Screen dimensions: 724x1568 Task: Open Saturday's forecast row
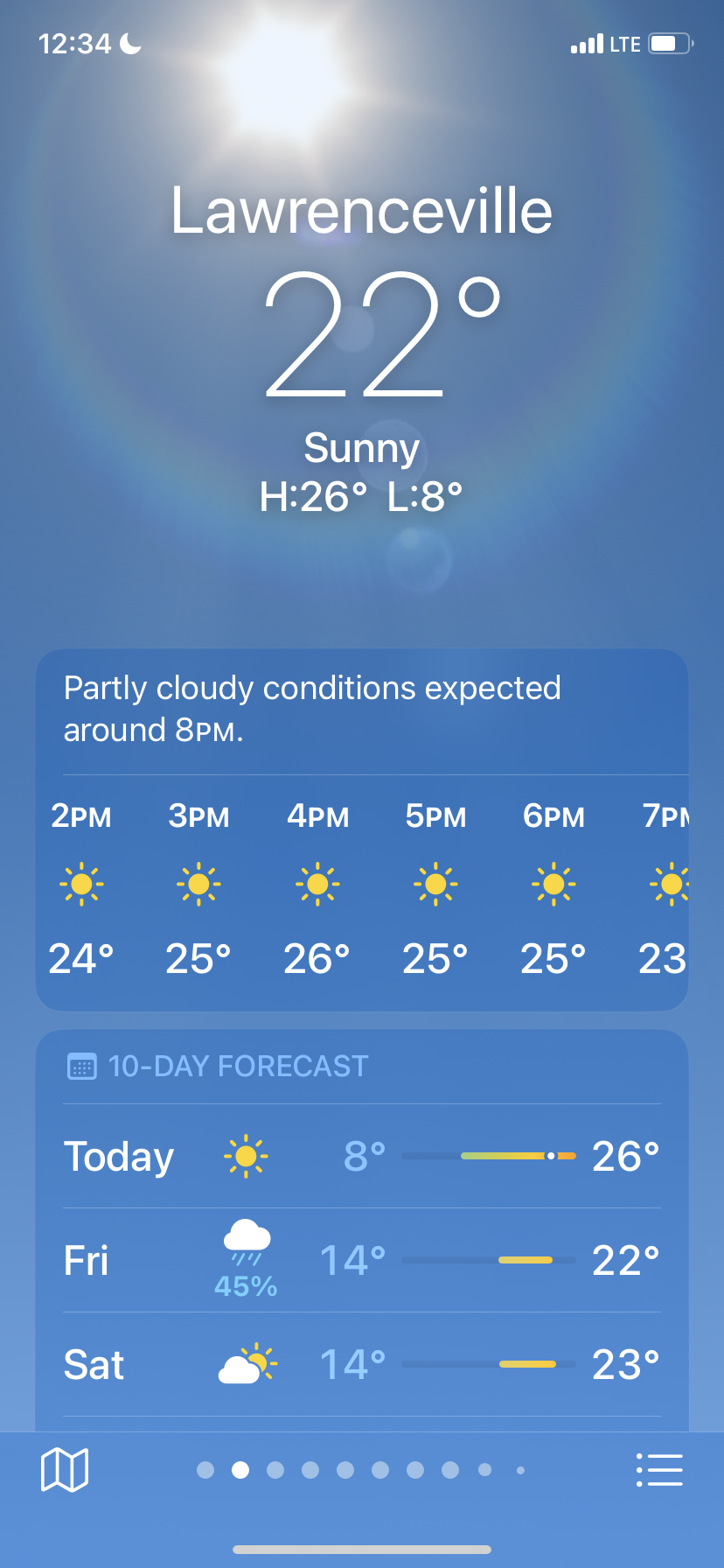[x=362, y=1364]
